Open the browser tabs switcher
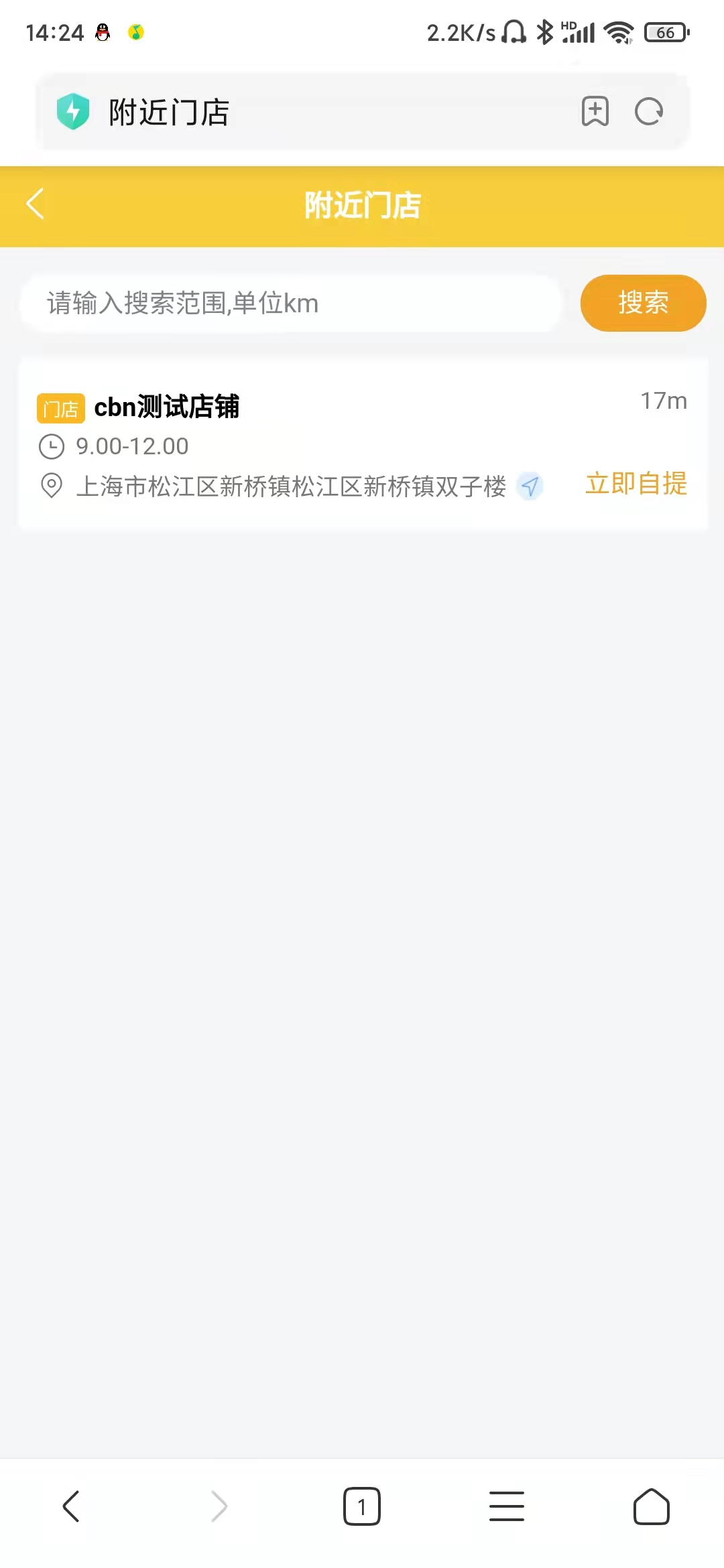This screenshot has height=1568, width=724. click(362, 1506)
